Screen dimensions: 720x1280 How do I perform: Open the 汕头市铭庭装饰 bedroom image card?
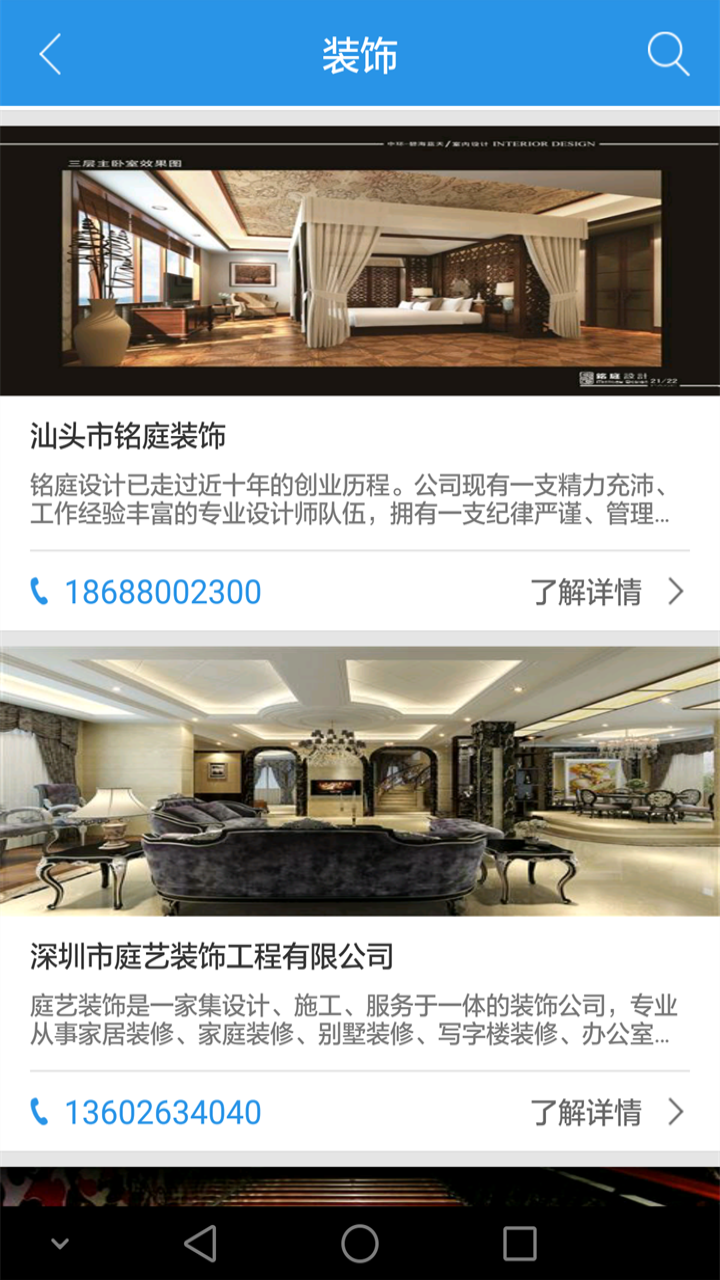pyautogui.click(x=360, y=260)
